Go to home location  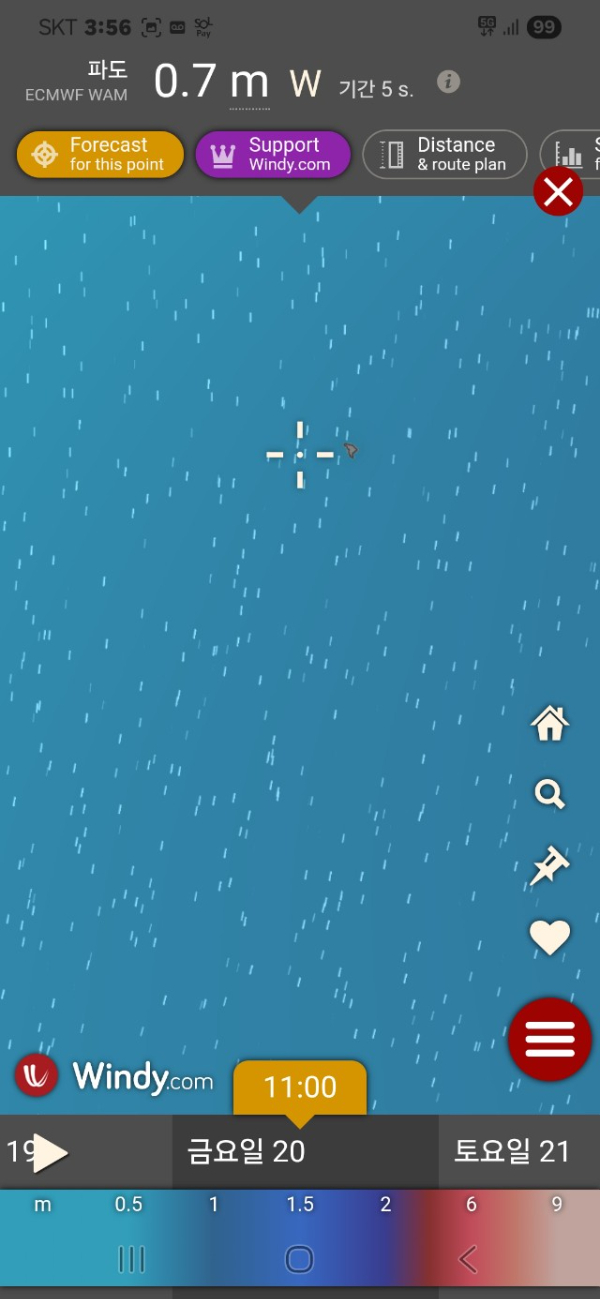(550, 723)
